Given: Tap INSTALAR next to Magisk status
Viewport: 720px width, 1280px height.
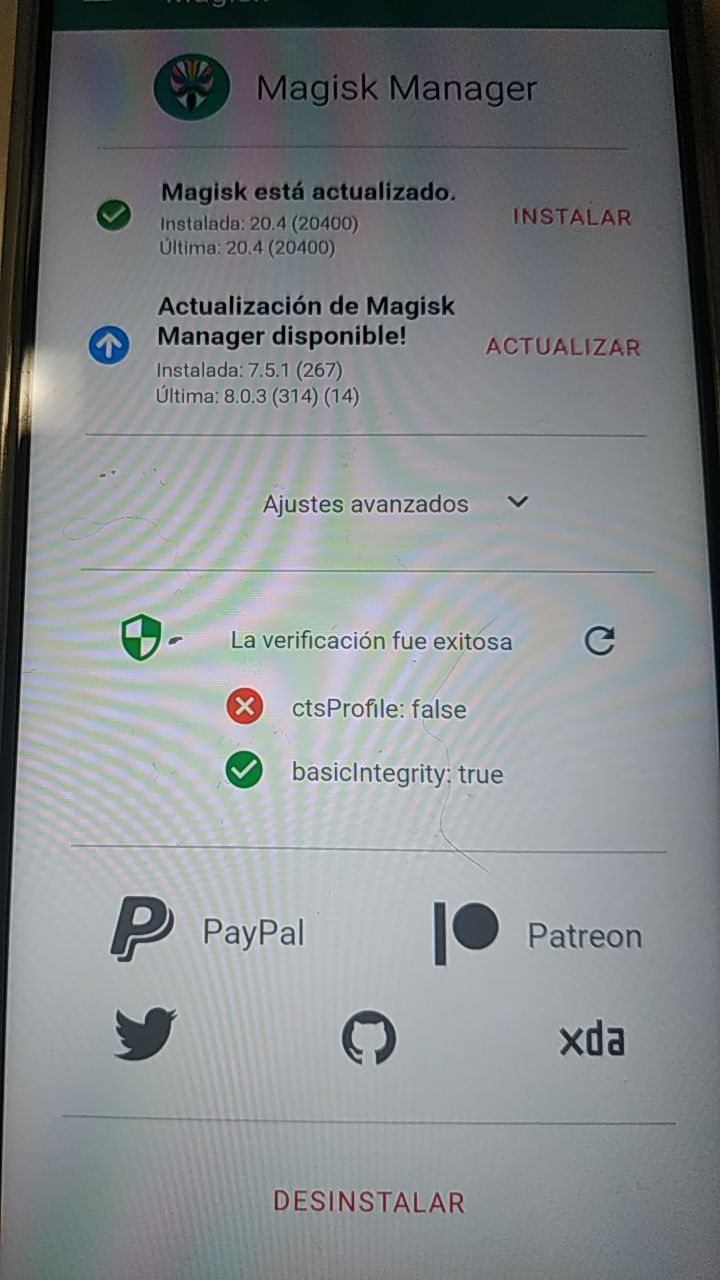Looking at the screenshot, I should [572, 217].
